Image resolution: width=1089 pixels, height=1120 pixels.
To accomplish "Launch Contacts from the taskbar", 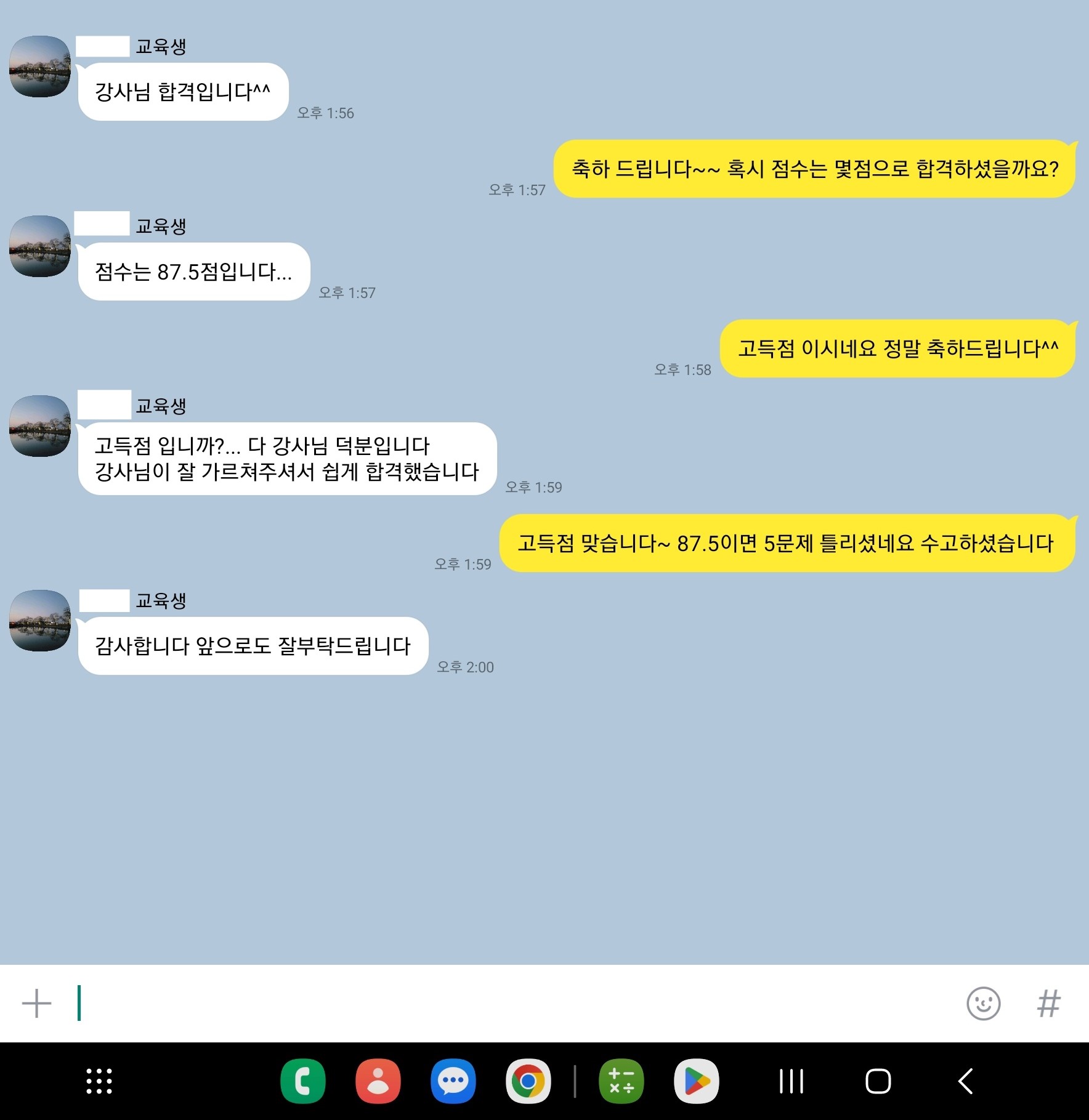I will (x=378, y=1081).
